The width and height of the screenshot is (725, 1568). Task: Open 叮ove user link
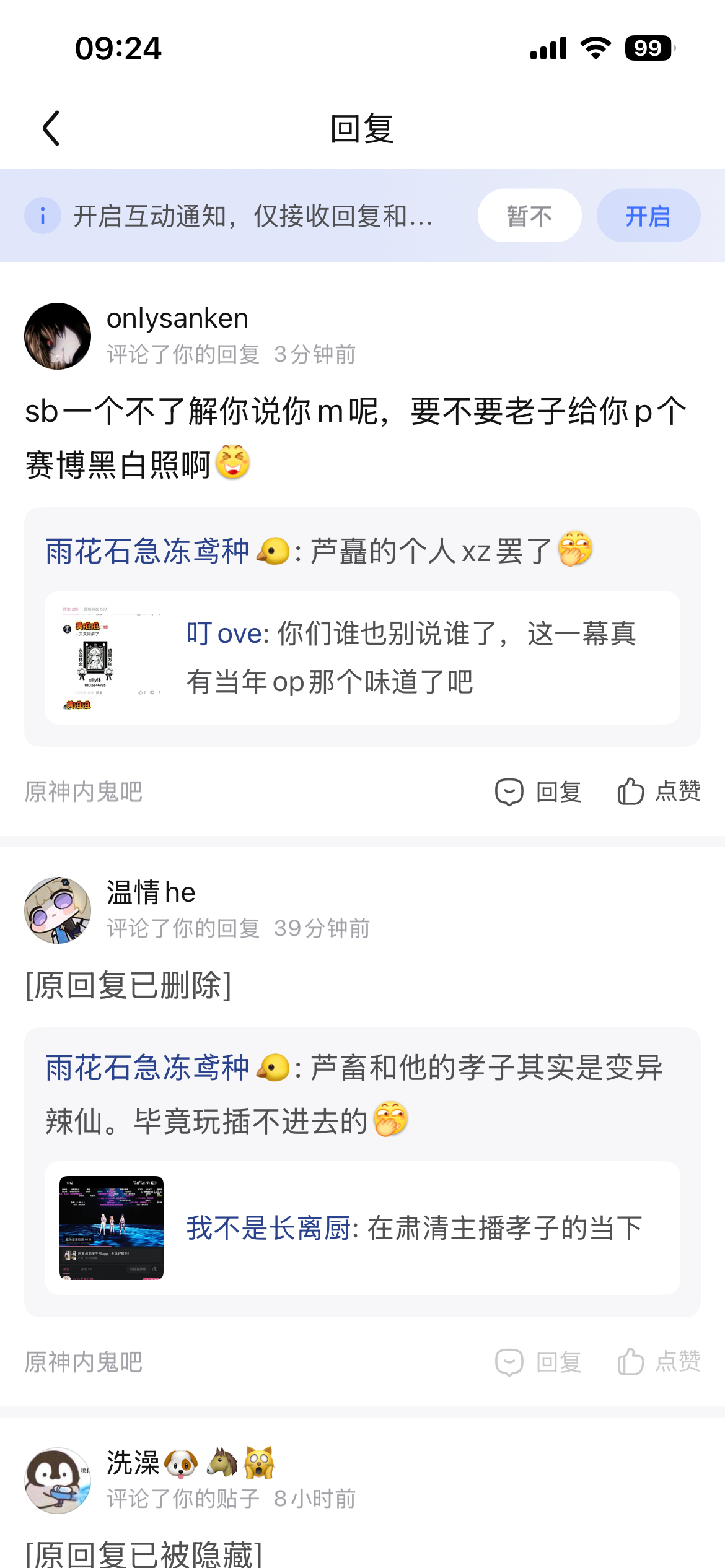[226, 634]
